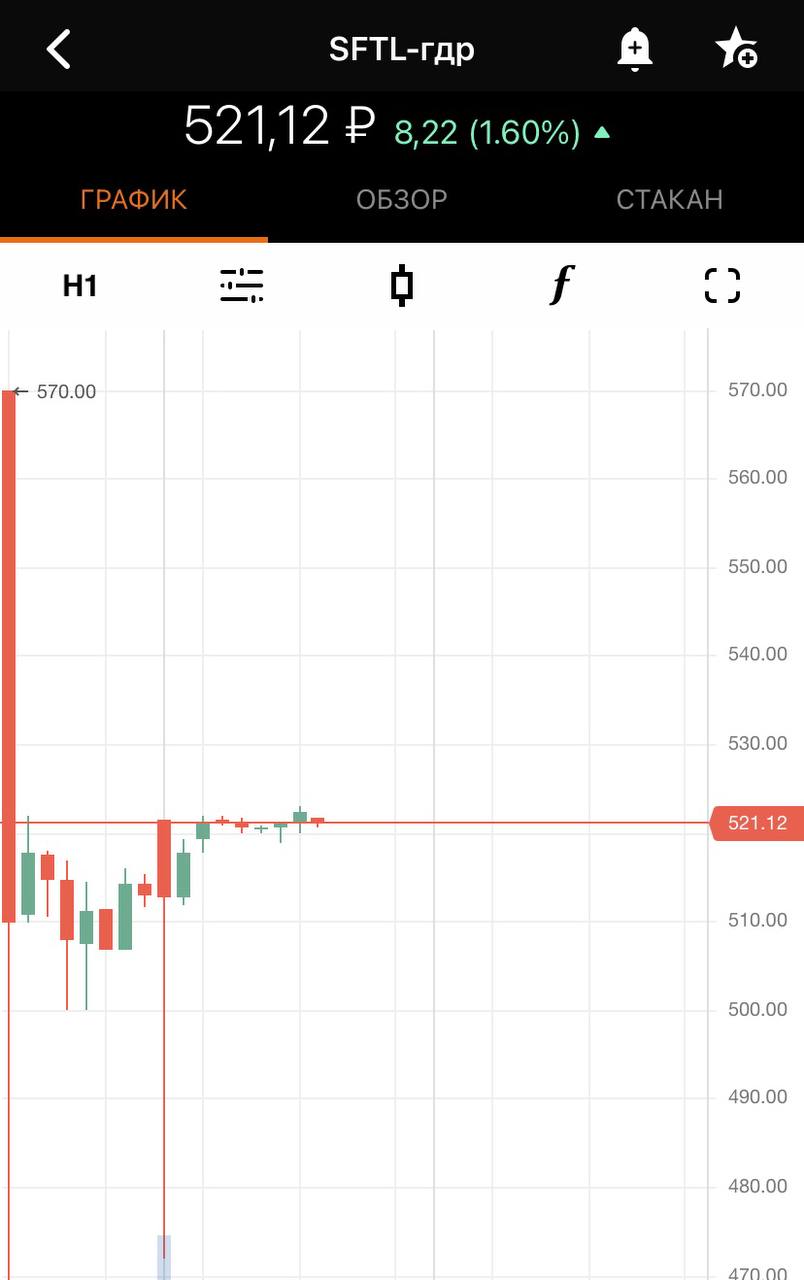Screen dimensions: 804x1280
Task: Expand the chart to fullscreen
Action: point(722,286)
